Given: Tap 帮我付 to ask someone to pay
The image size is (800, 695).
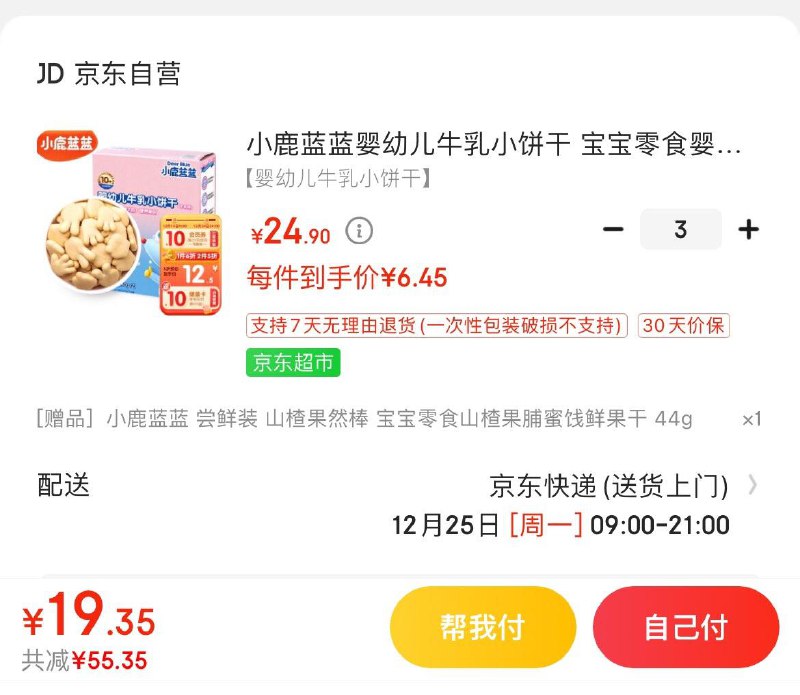Looking at the screenshot, I should tap(482, 627).
